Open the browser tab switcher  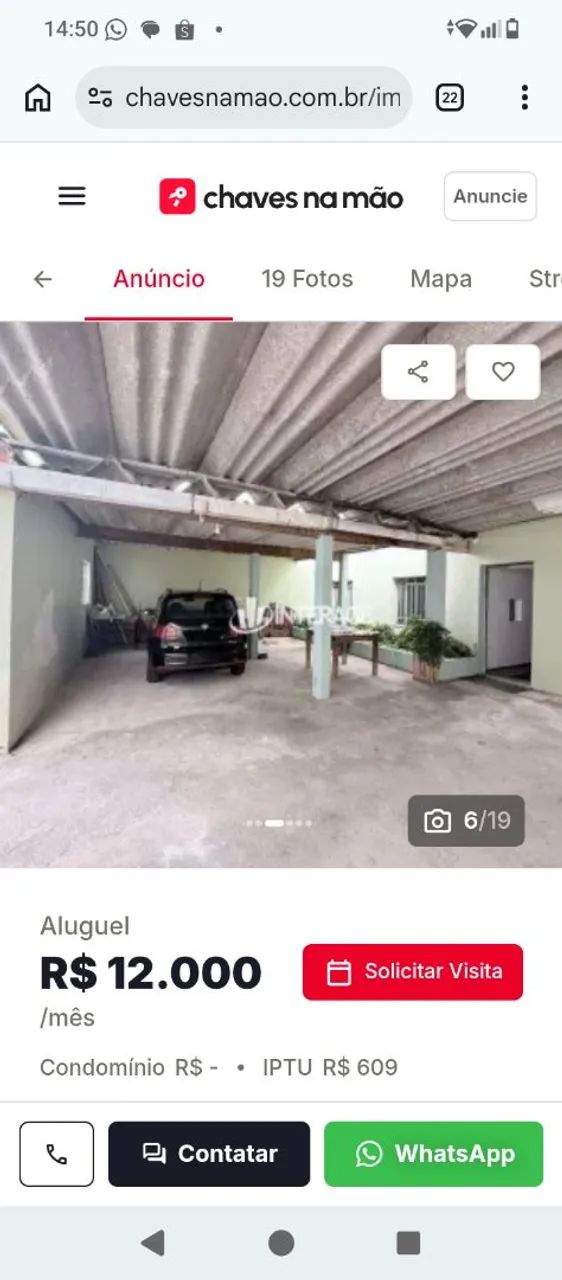tap(450, 97)
